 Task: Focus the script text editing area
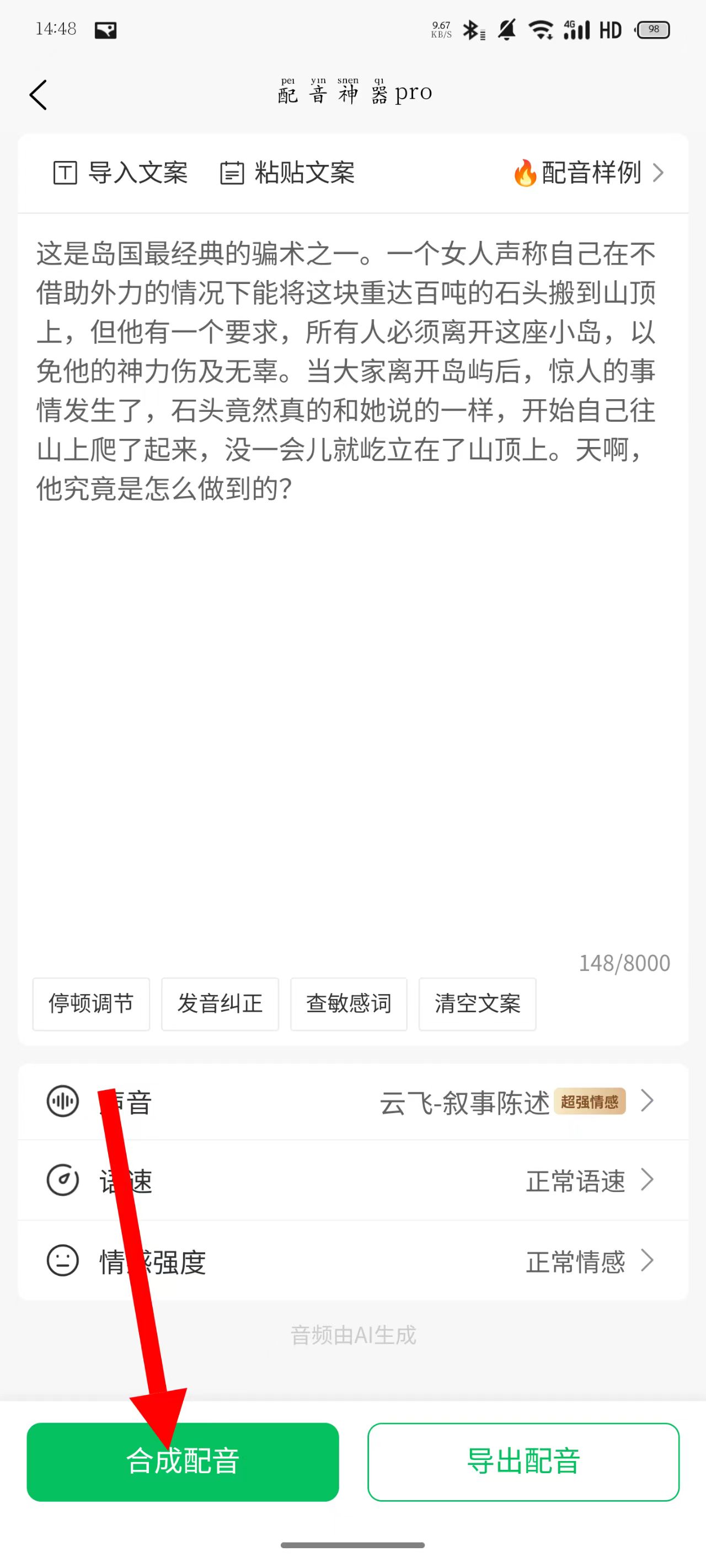click(x=352, y=669)
